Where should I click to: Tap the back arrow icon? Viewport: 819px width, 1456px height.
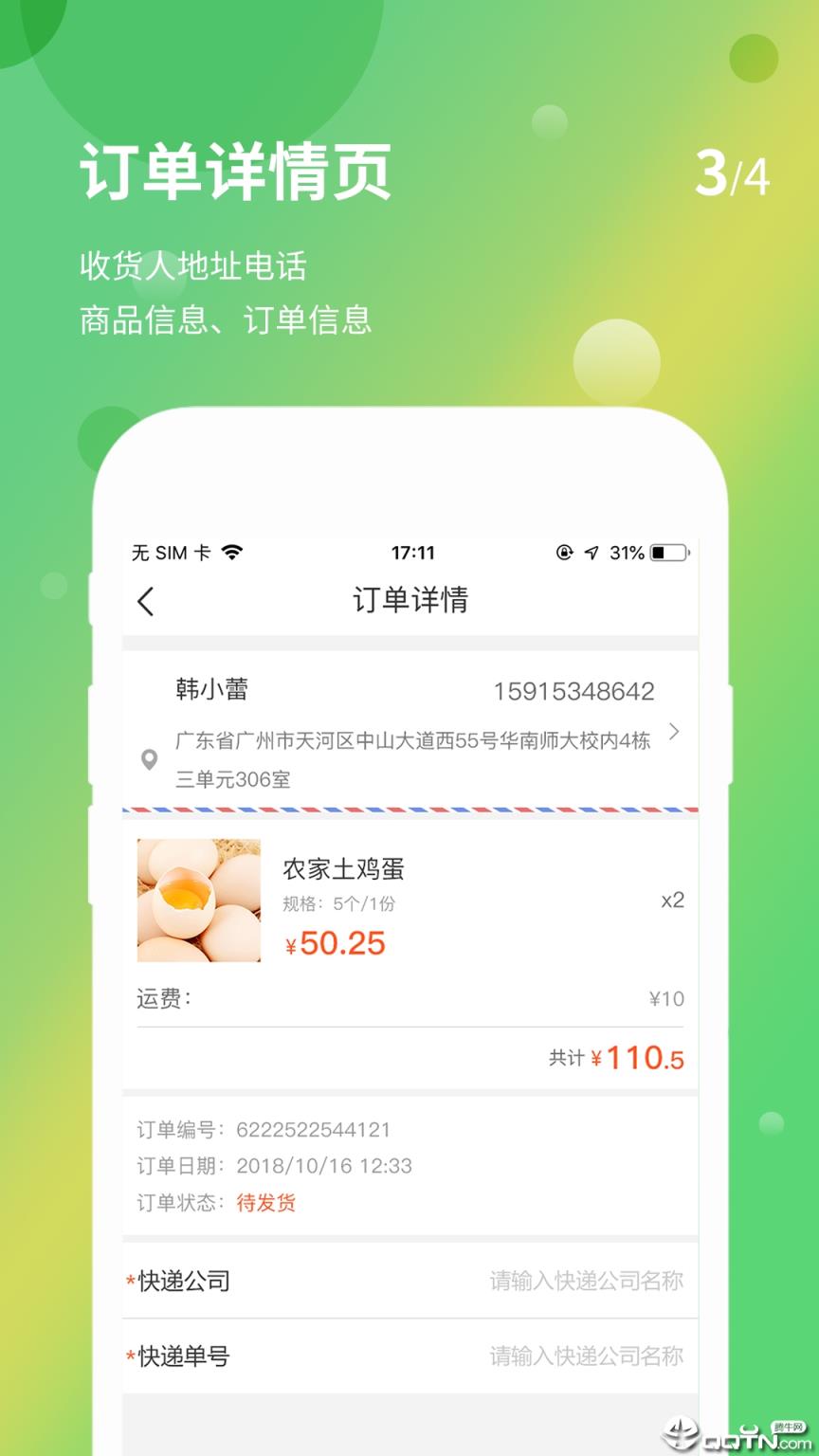coord(146,601)
